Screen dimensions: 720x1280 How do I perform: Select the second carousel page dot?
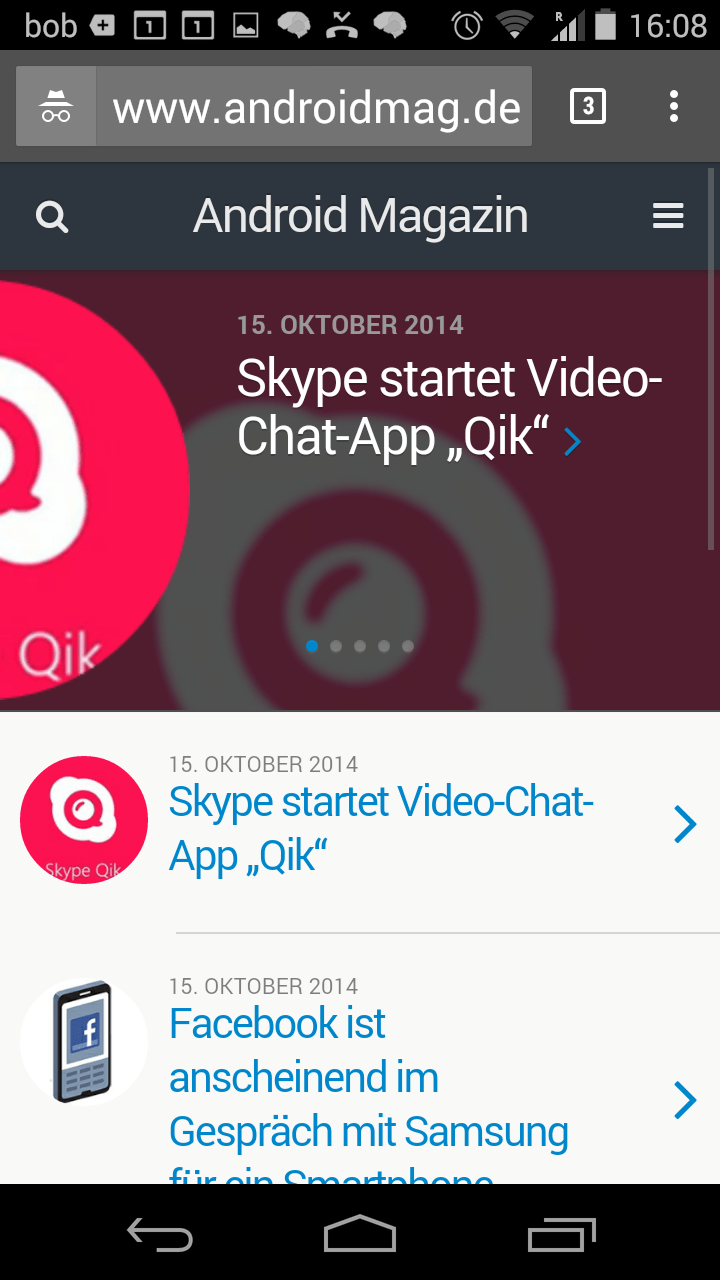tap(336, 646)
